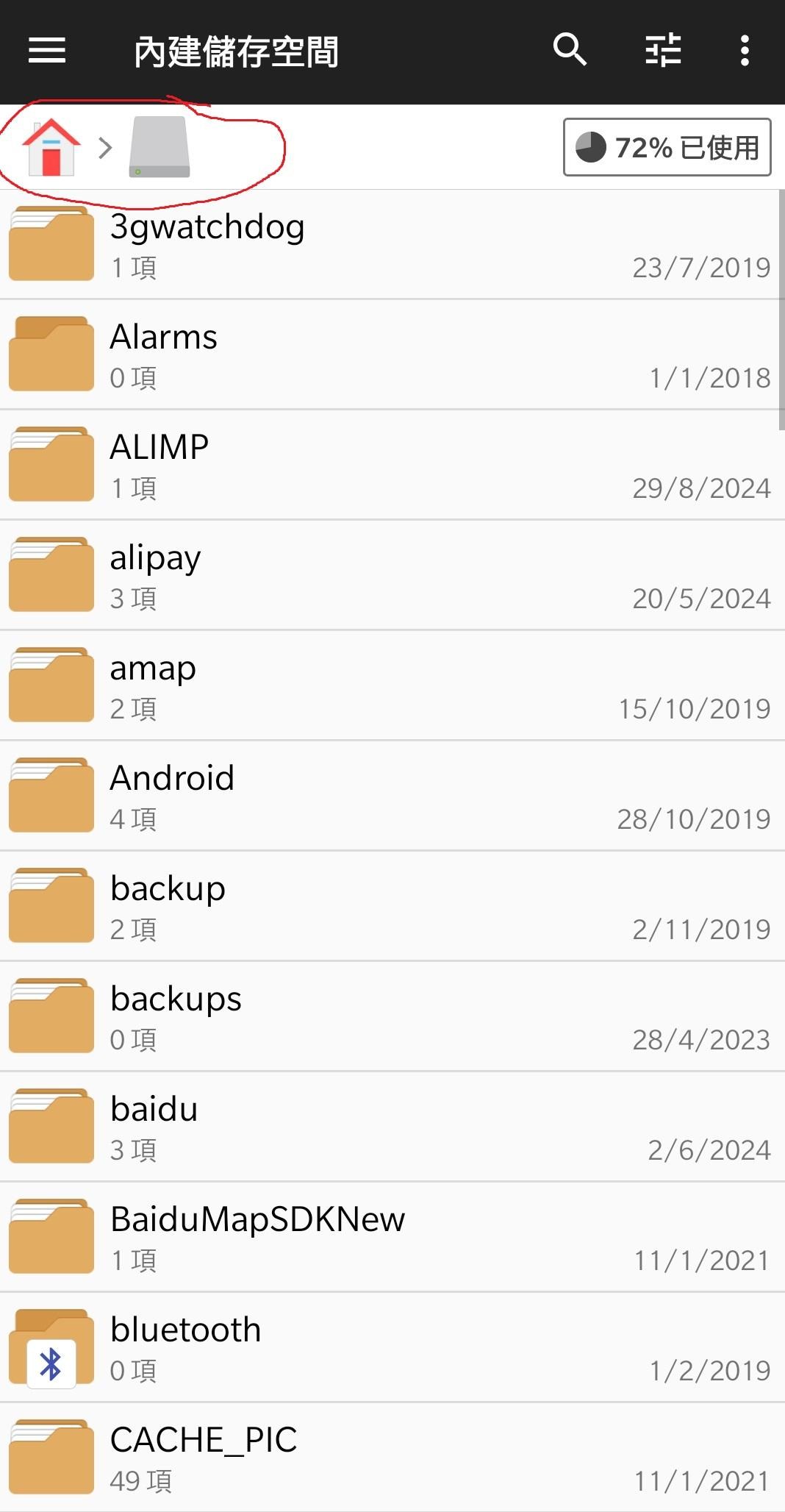Open the 3gwatchdog folder
The width and height of the screenshot is (785, 1512).
tap(390, 245)
